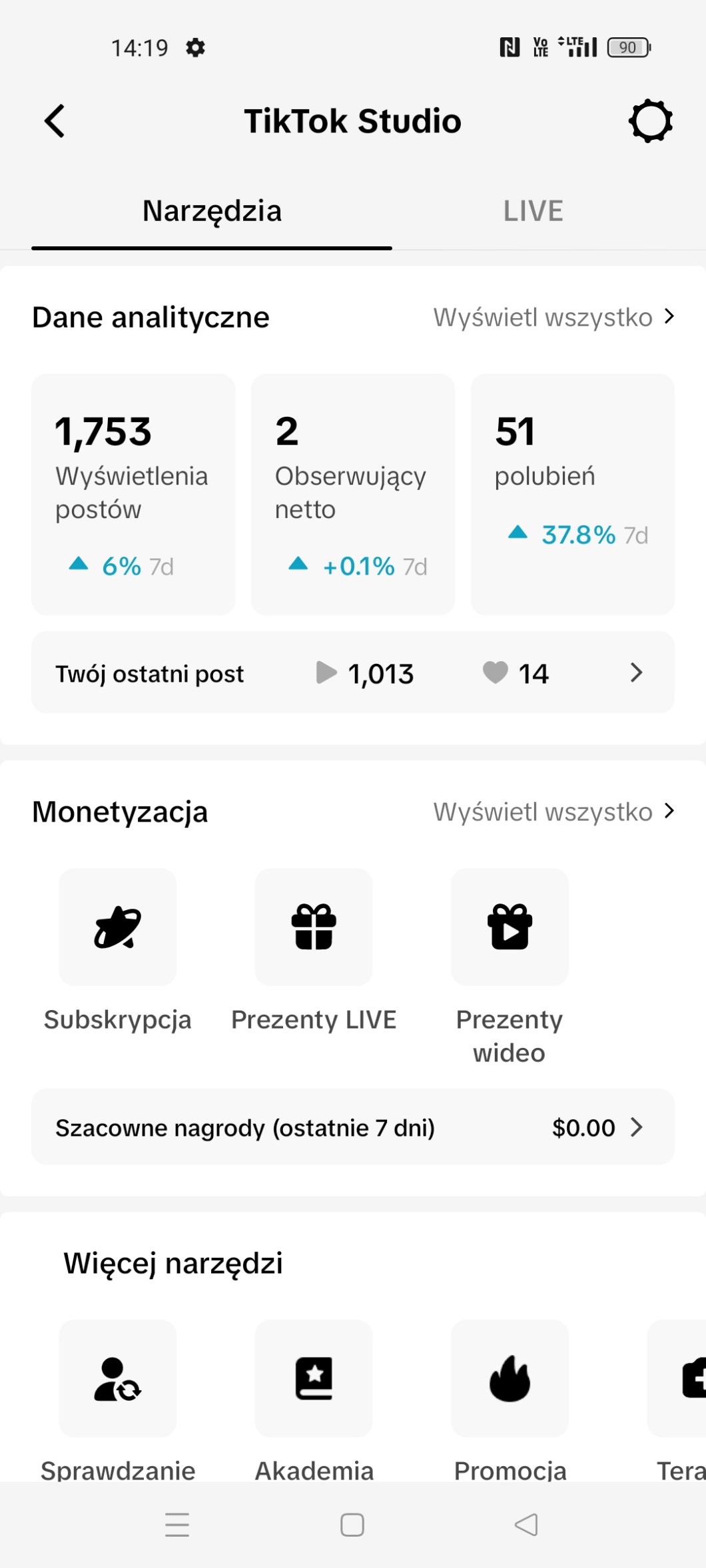Open the Sprawdzanie tool

click(x=118, y=1378)
